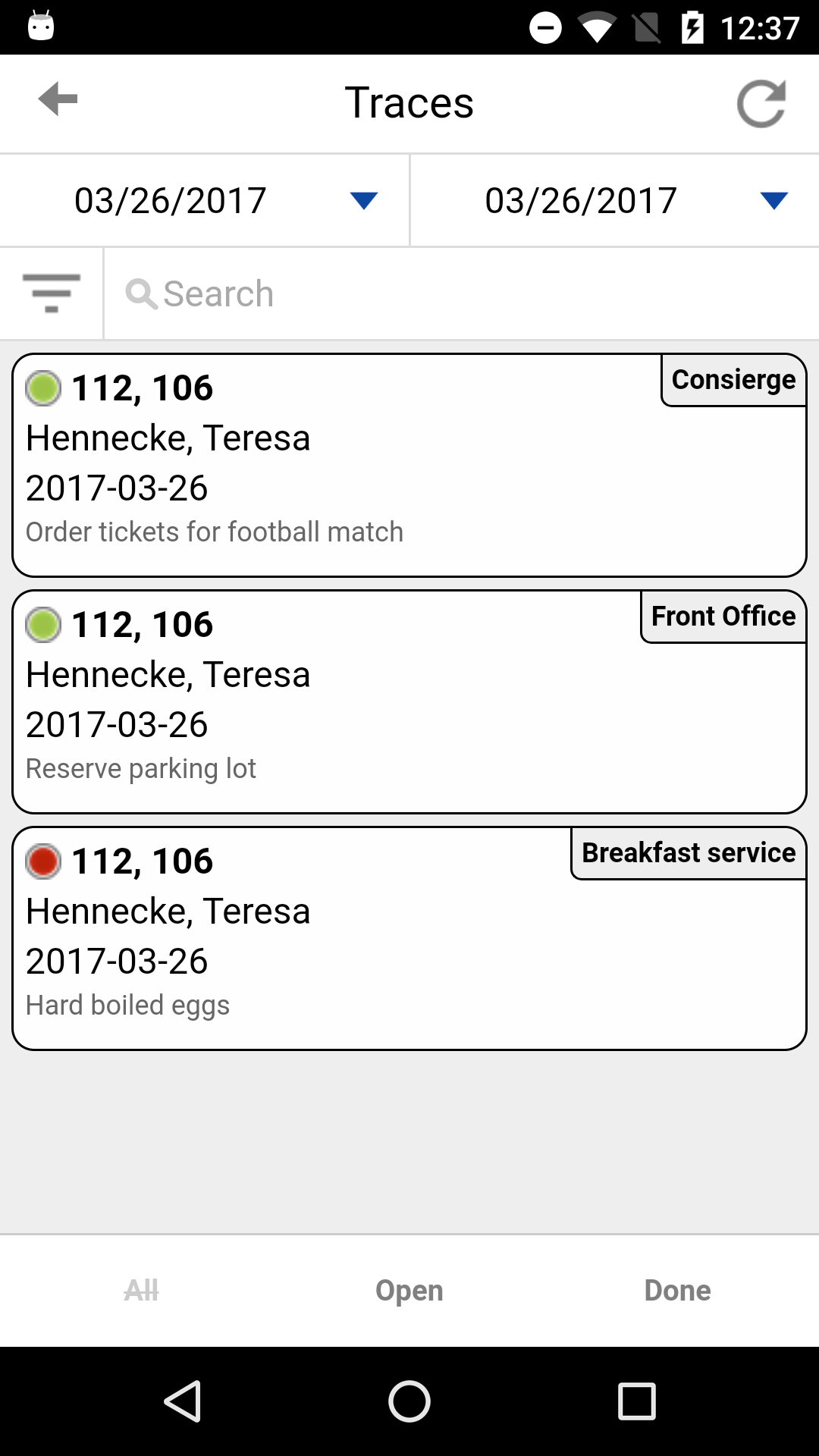The height and width of the screenshot is (1456, 819).
Task: Refresh the traces list
Action: point(761,104)
